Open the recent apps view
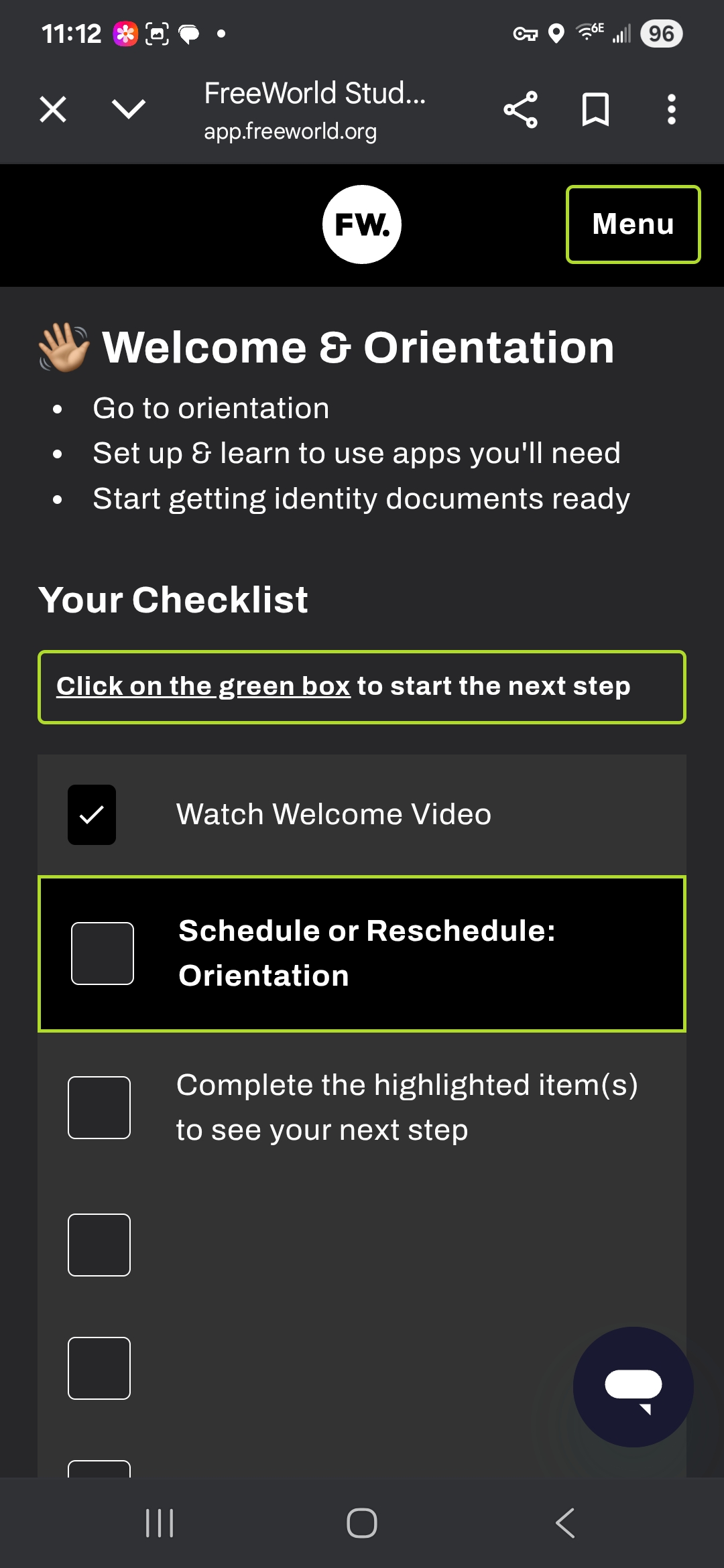Image resolution: width=724 pixels, height=1568 pixels. point(160,1522)
